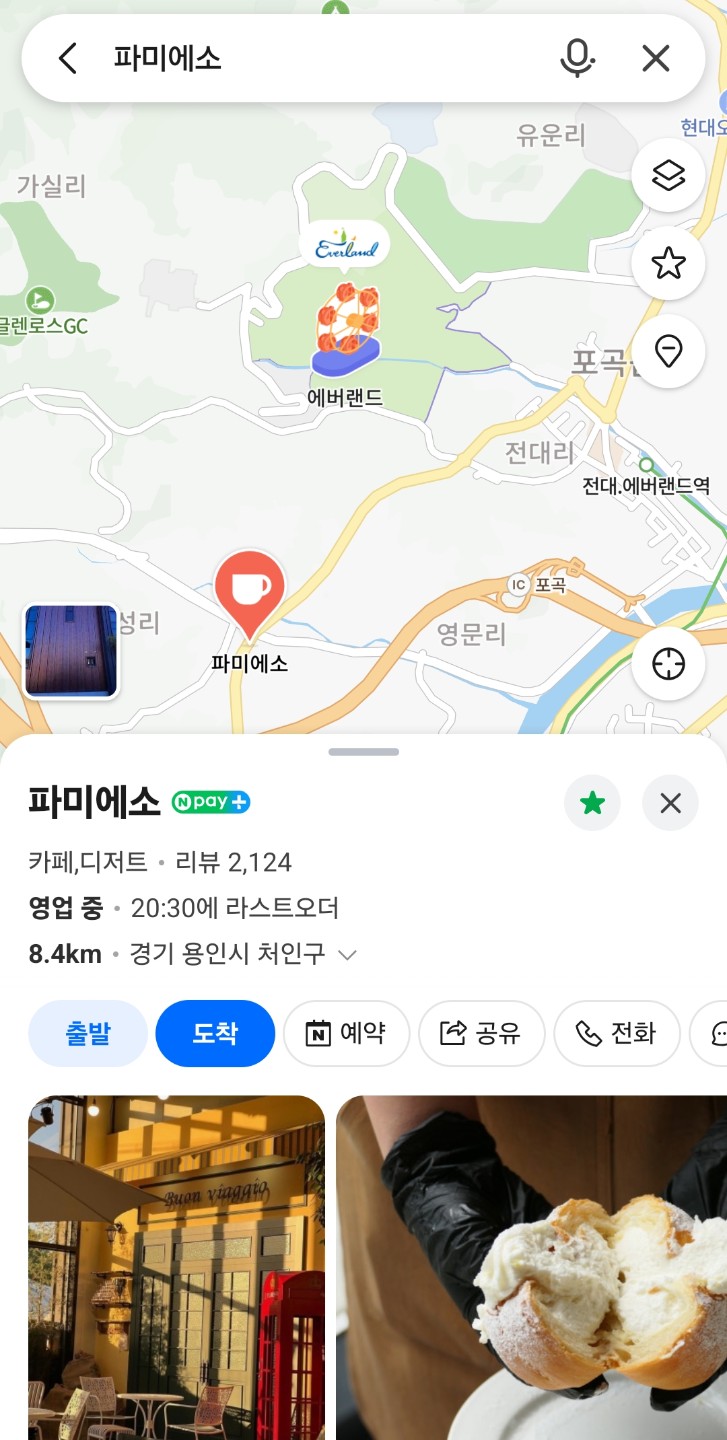Open the Npay badge next to the cafe name

coord(209,802)
